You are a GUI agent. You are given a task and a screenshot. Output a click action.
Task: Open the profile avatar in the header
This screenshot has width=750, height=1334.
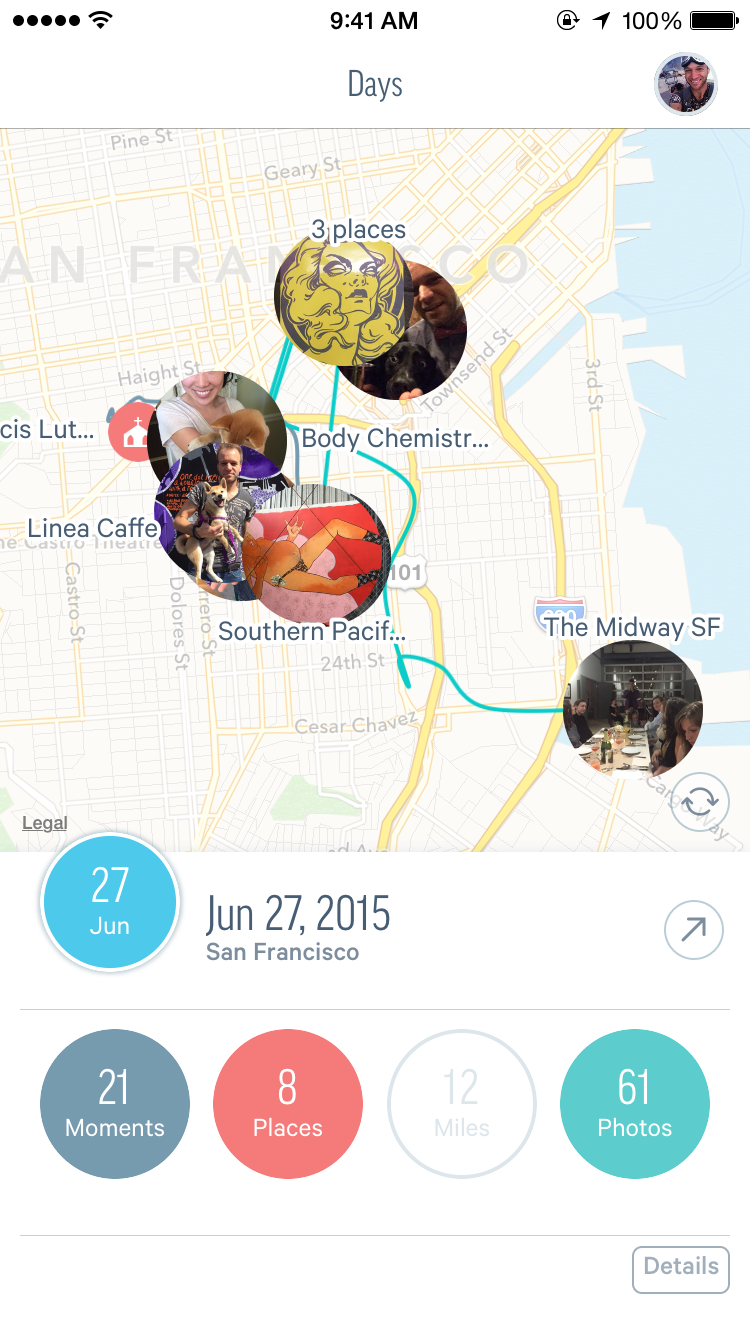pos(685,85)
